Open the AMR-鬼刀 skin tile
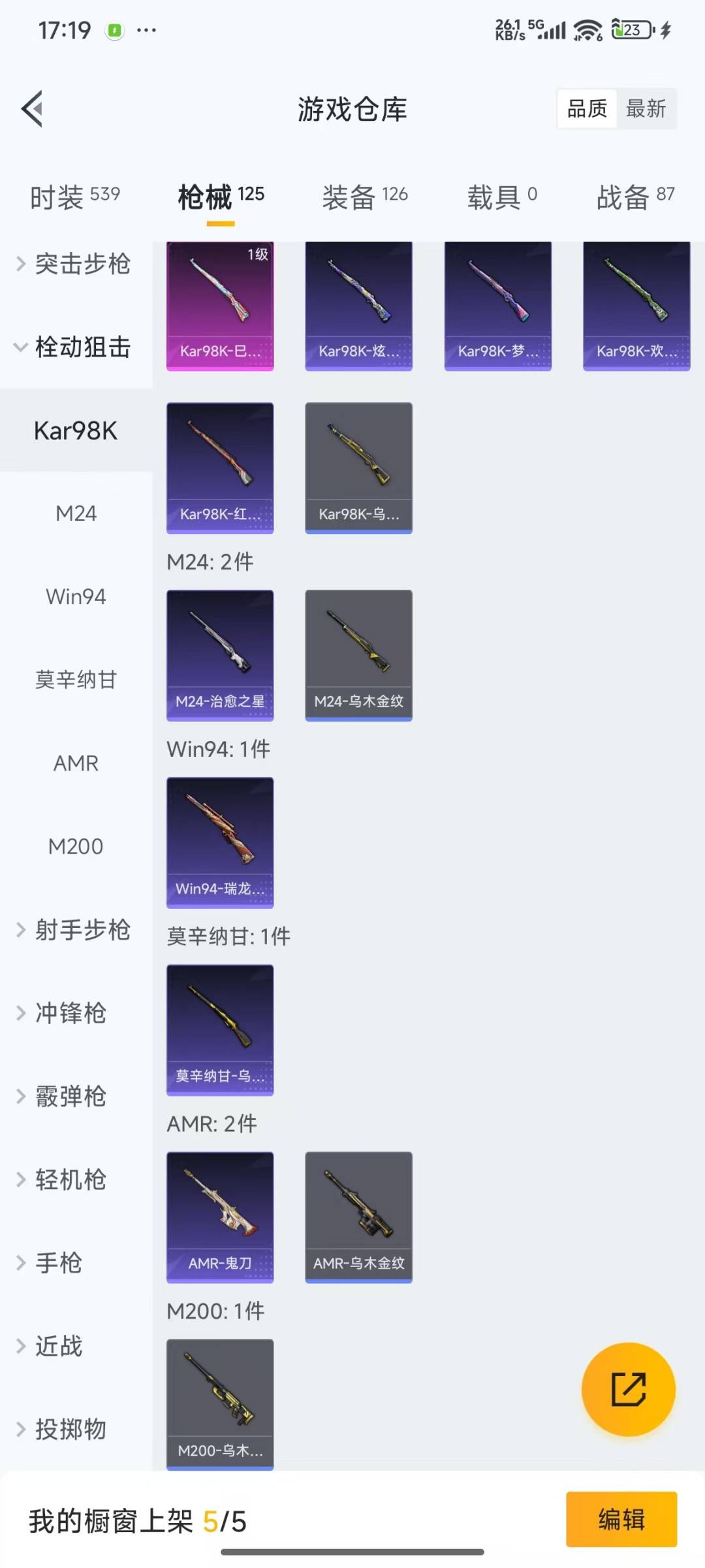The image size is (705, 1568). click(220, 1217)
